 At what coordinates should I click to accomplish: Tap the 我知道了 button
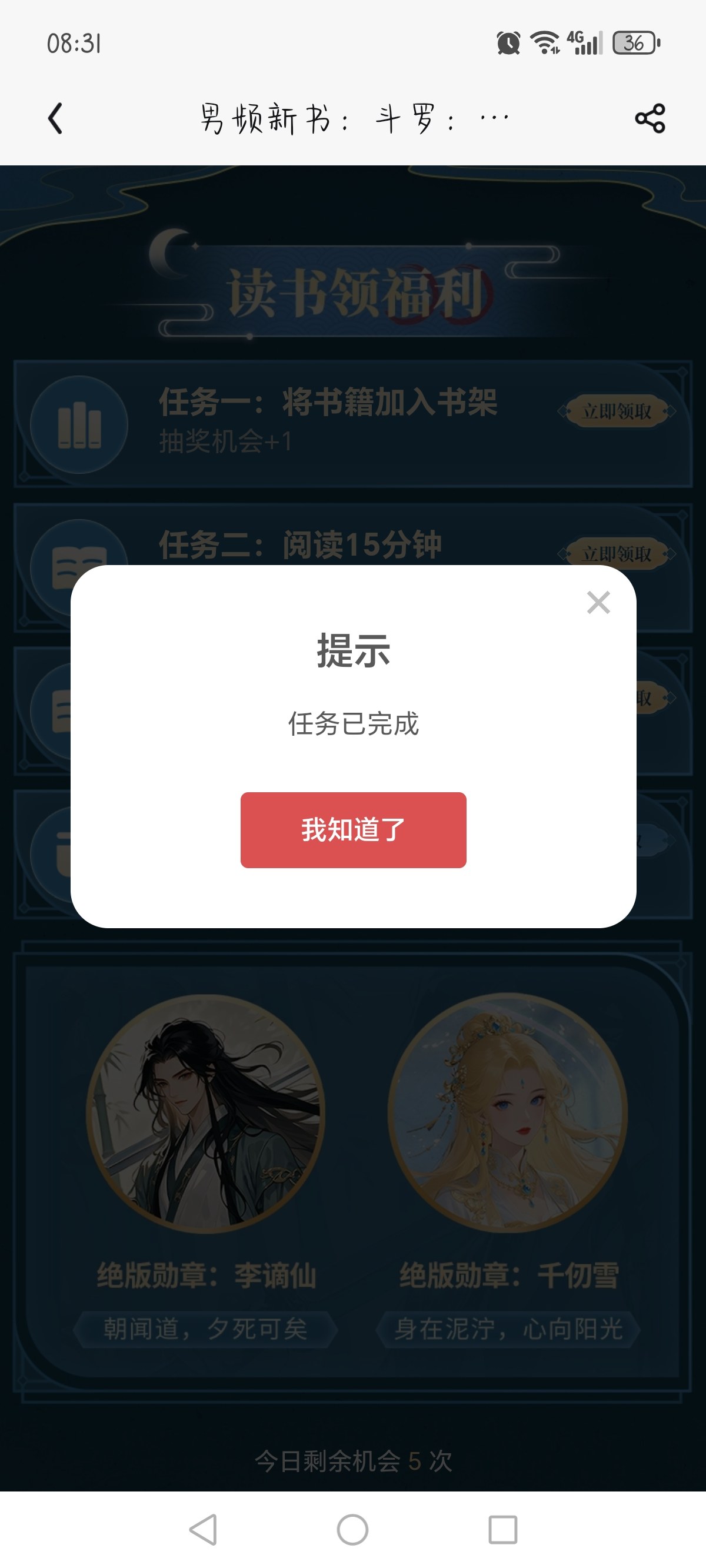tap(353, 830)
